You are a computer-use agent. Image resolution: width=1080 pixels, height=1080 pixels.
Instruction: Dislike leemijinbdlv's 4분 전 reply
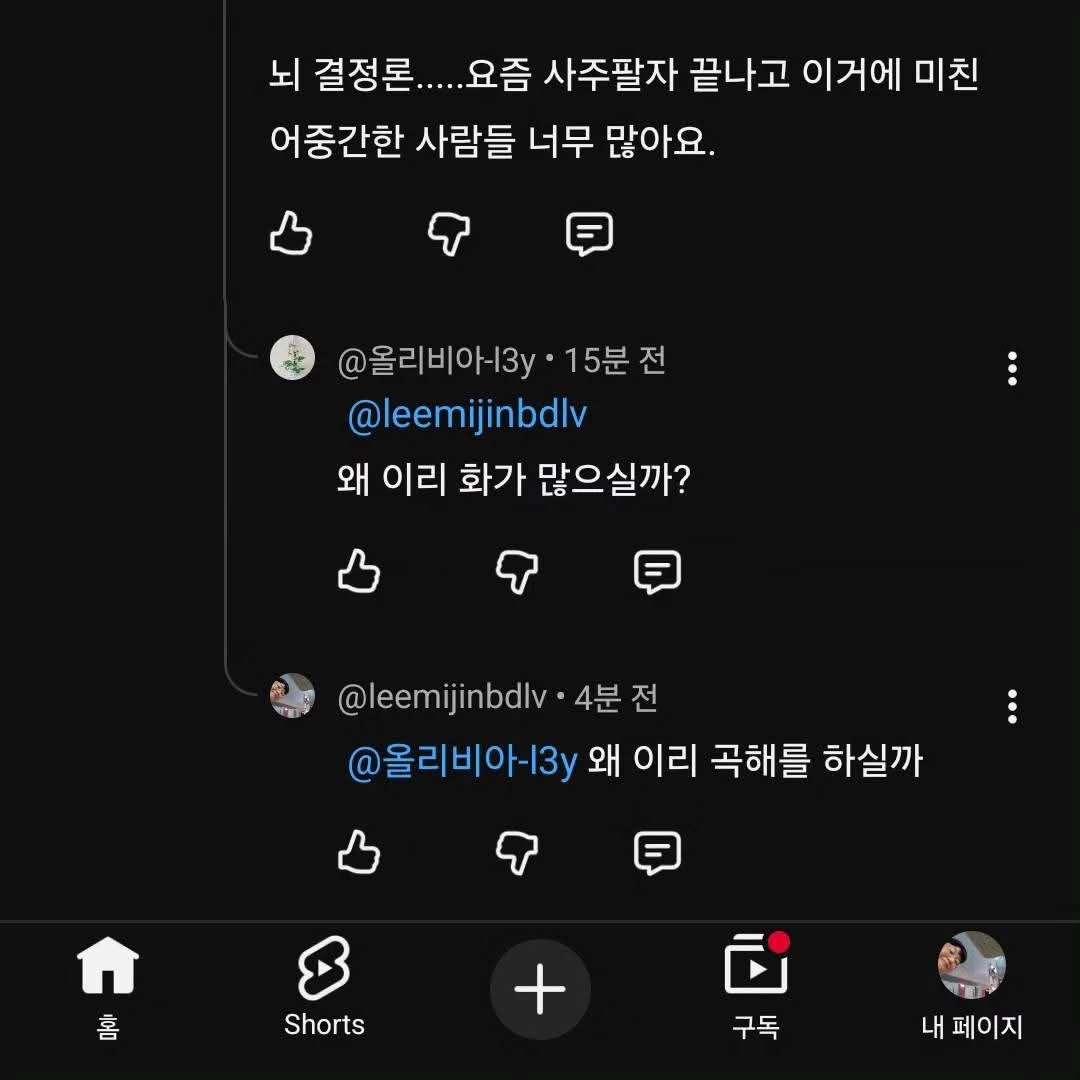(x=516, y=853)
